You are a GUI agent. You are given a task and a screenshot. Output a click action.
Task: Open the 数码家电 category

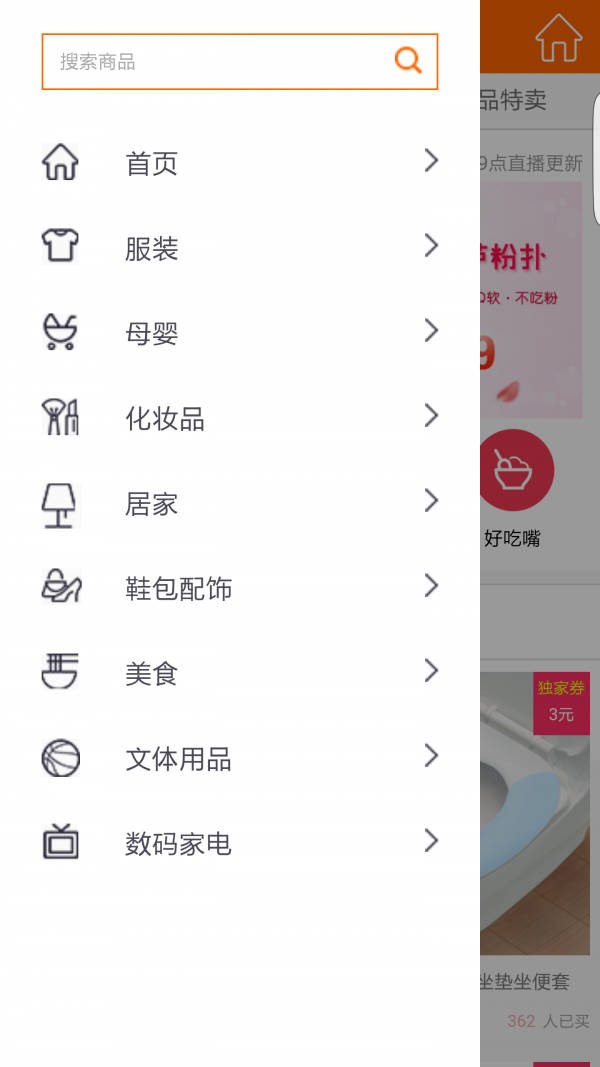tap(240, 843)
